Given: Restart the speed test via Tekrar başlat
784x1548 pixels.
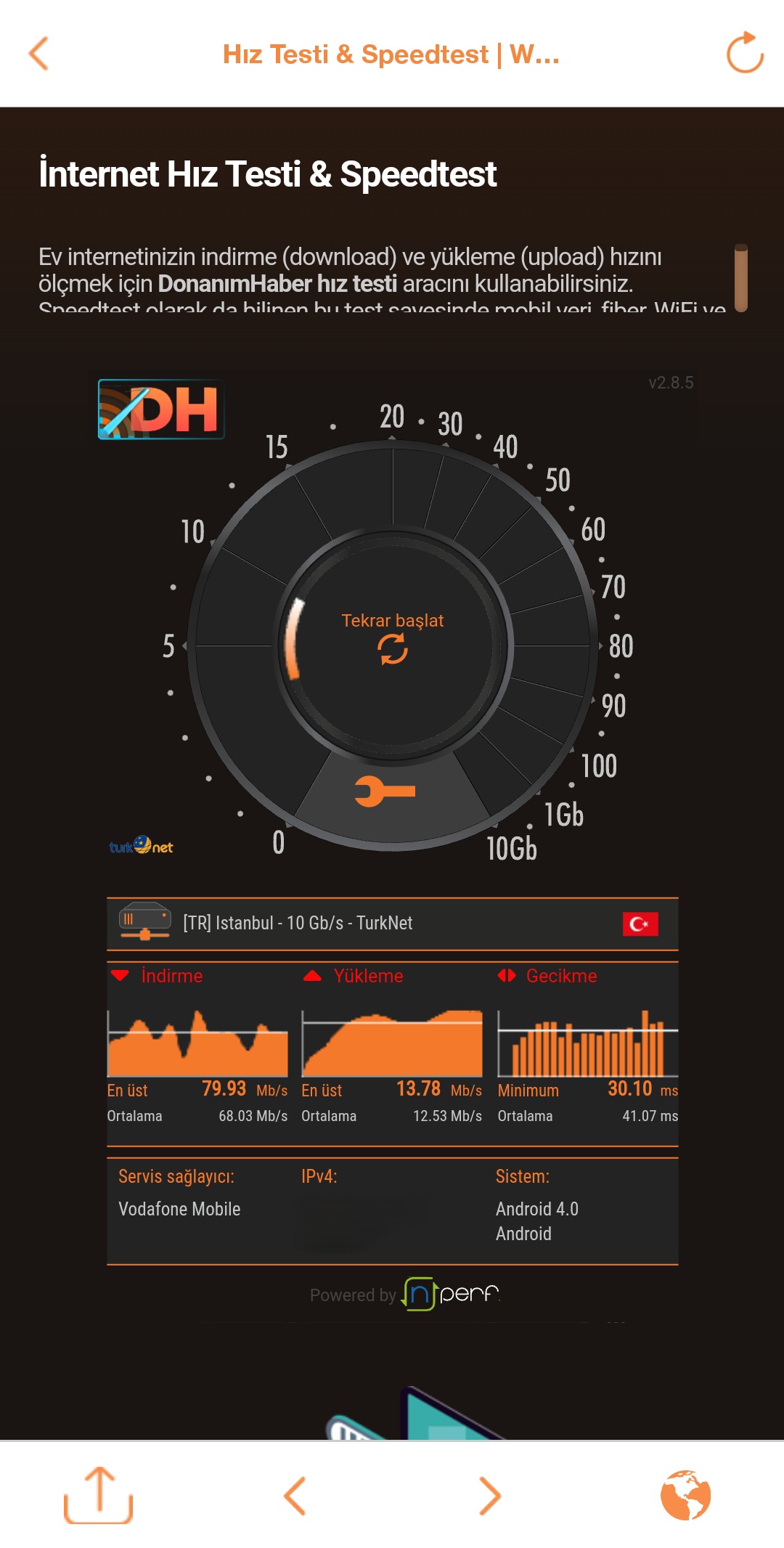Looking at the screenshot, I should coord(393,638).
